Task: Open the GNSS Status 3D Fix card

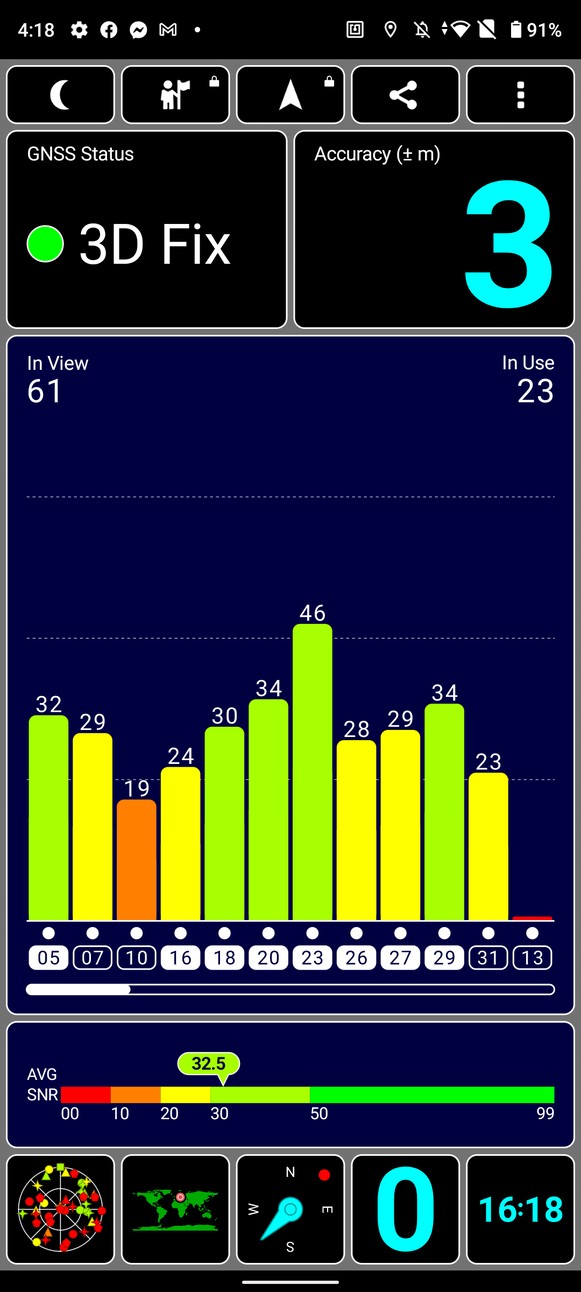Action: (x=147, y=230)
